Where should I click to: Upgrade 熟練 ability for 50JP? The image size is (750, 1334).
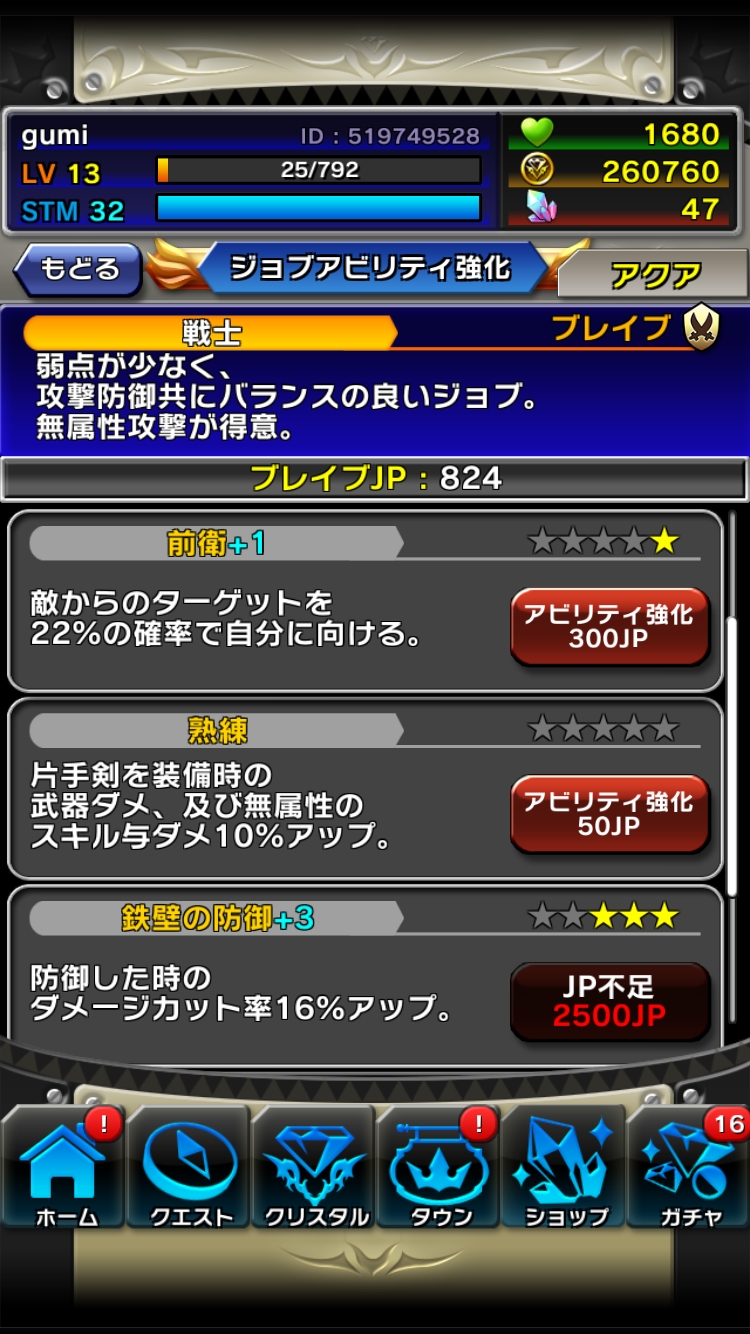click(609, 813)
